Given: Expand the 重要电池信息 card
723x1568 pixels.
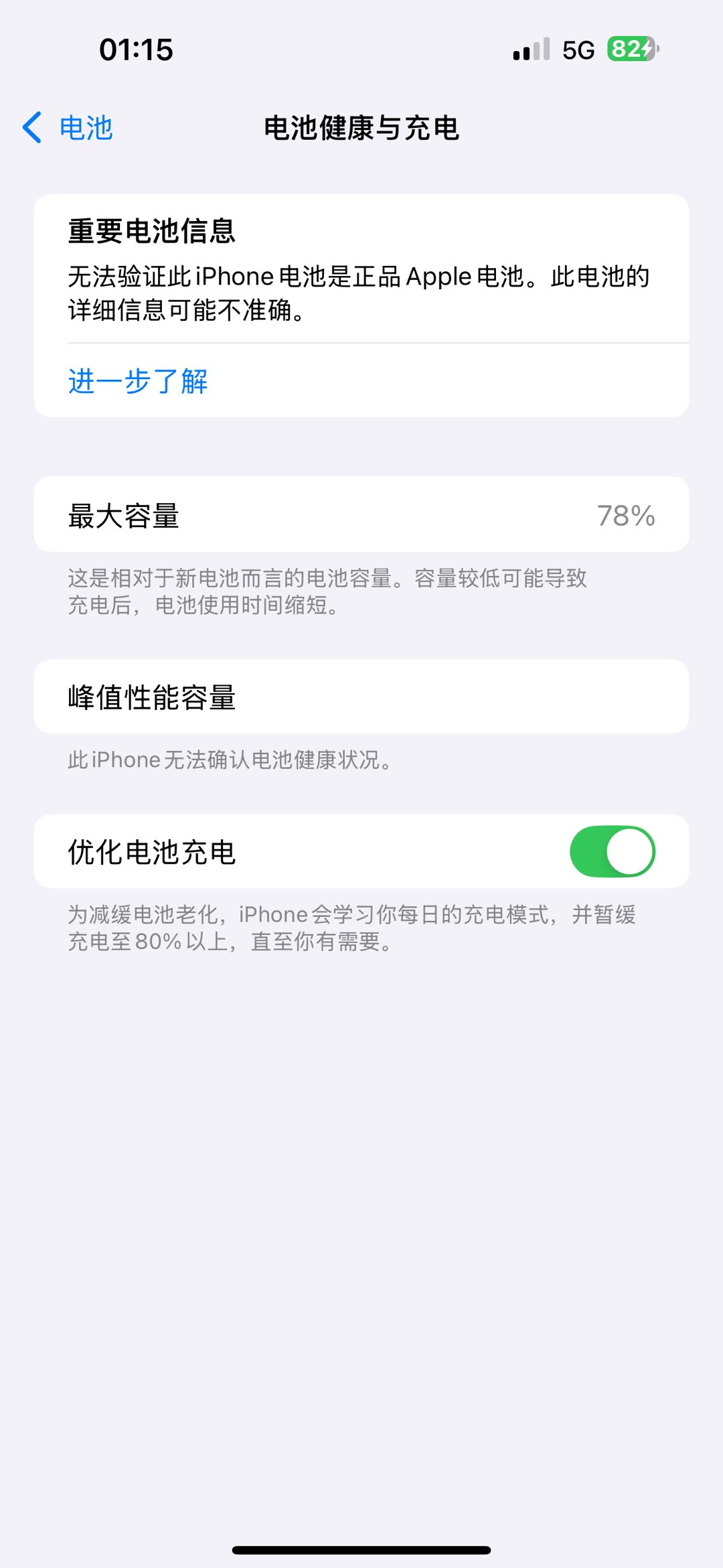Looking at the screenshot, I should tap(361, 301).
